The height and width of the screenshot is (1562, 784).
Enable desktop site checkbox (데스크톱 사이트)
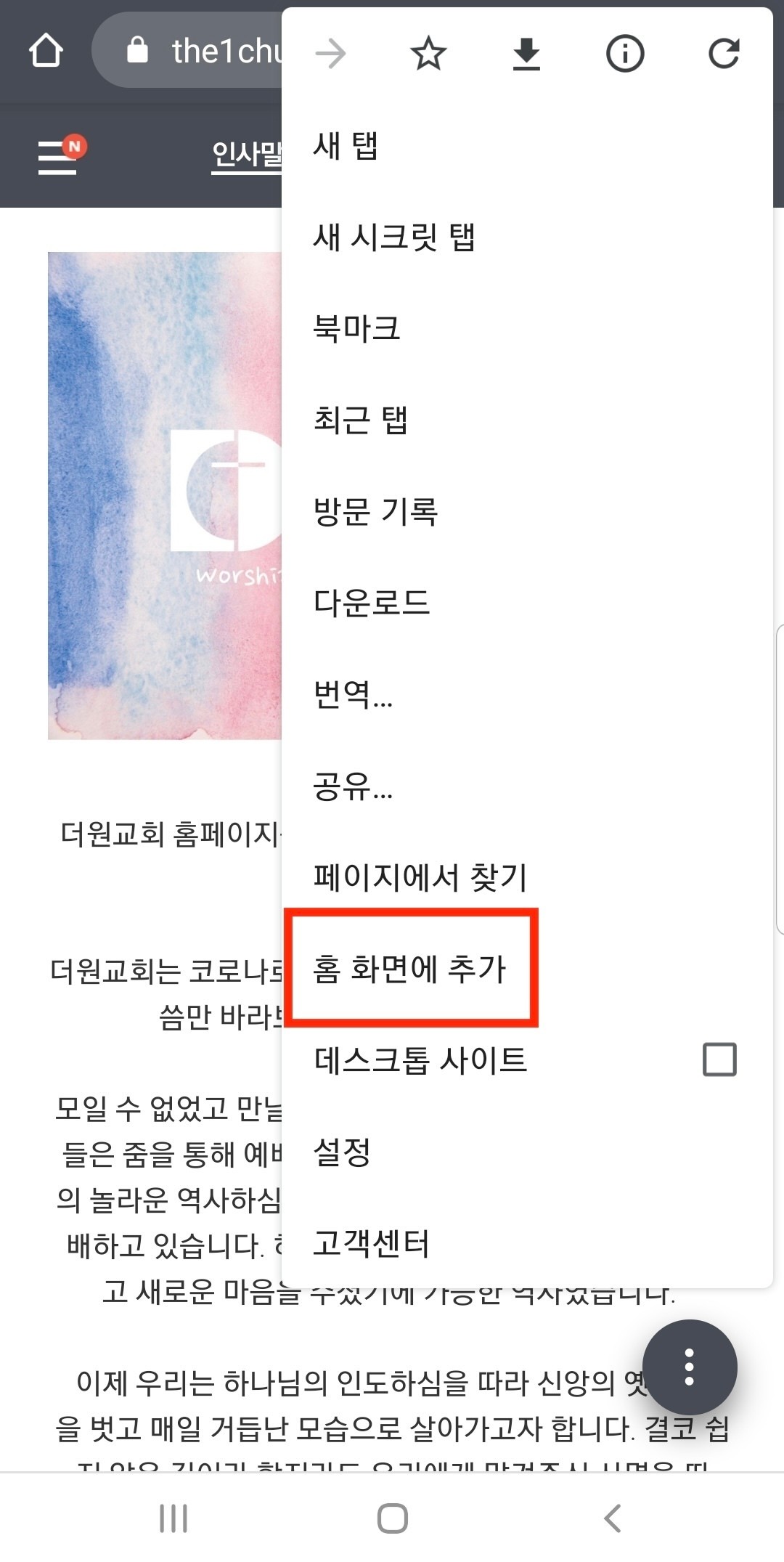(719, 1059)
